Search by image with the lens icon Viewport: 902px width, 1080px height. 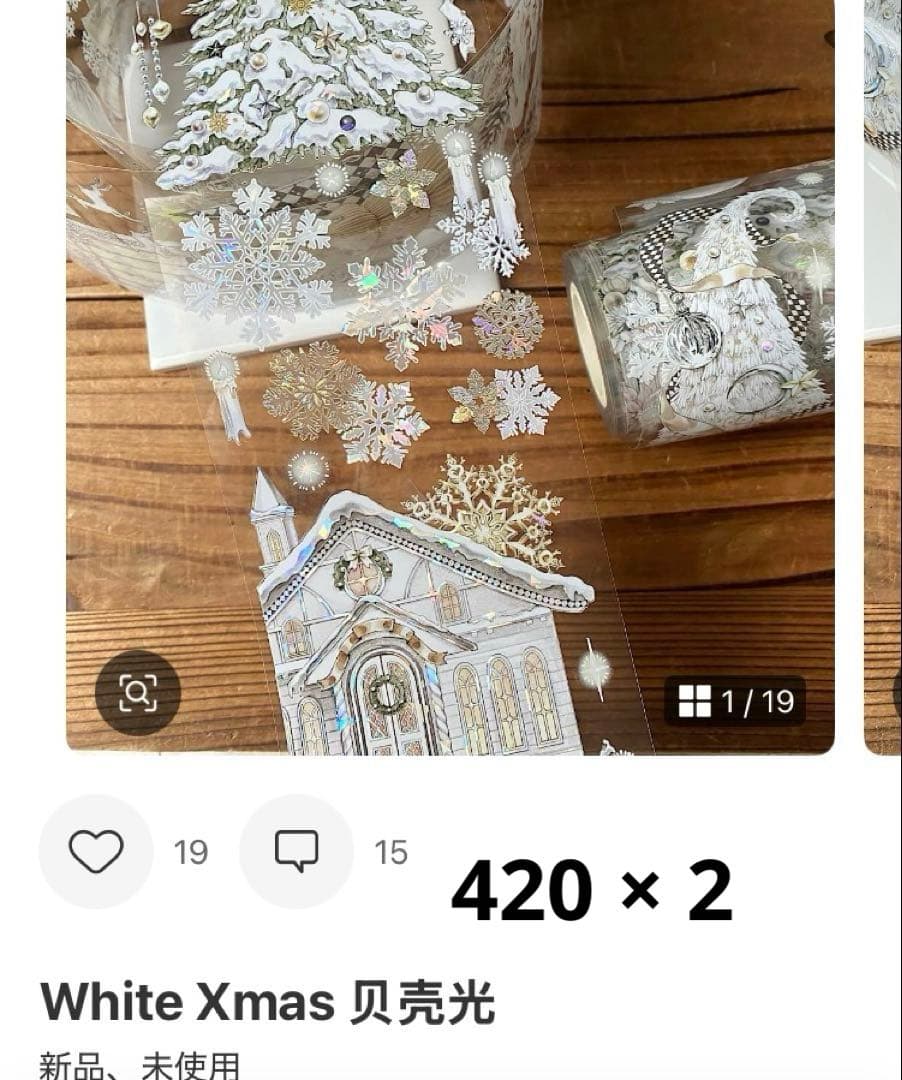coord(138,693)
